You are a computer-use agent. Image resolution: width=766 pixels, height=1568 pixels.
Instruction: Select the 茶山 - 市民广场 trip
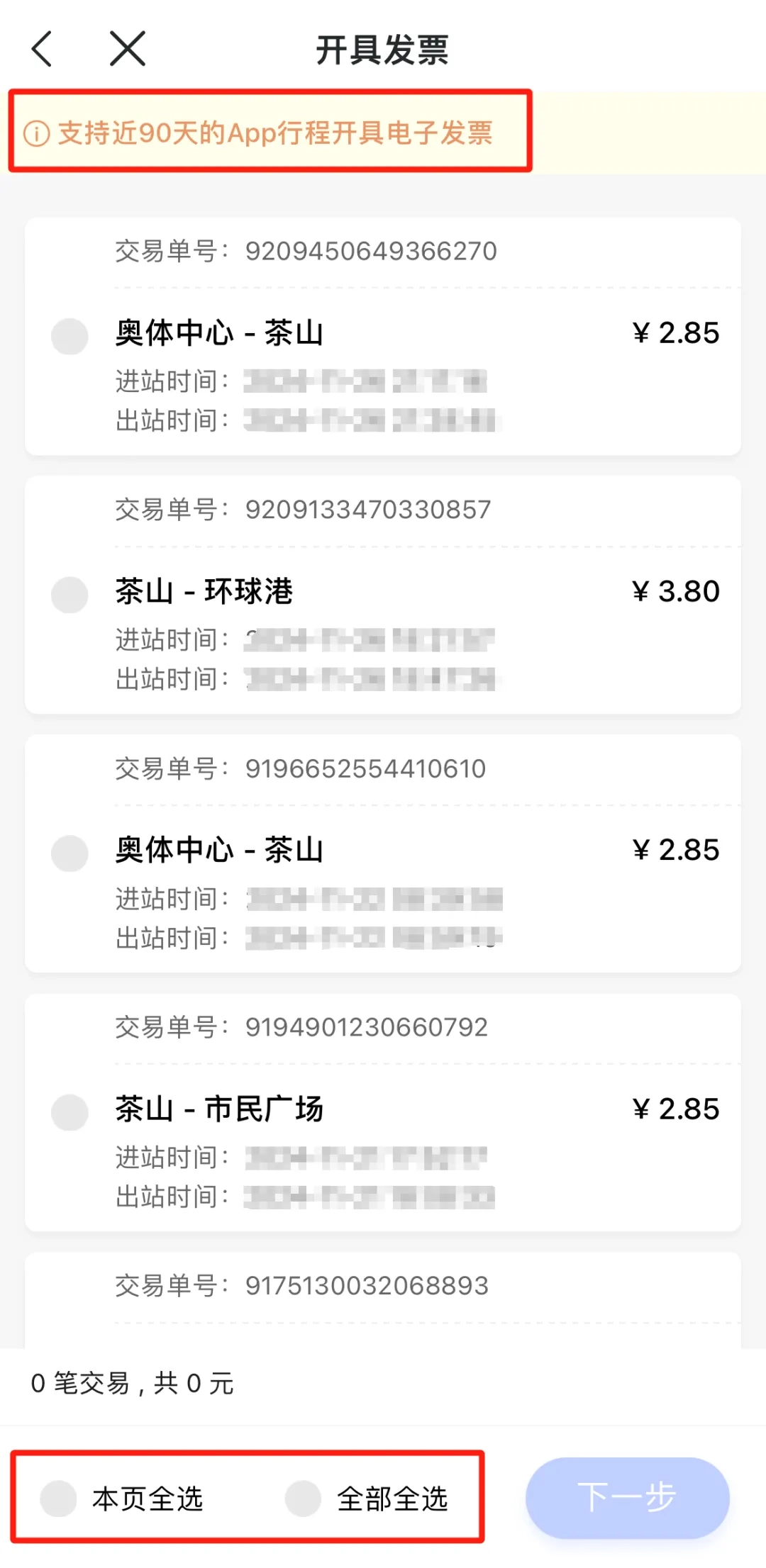click(70, 1111)
